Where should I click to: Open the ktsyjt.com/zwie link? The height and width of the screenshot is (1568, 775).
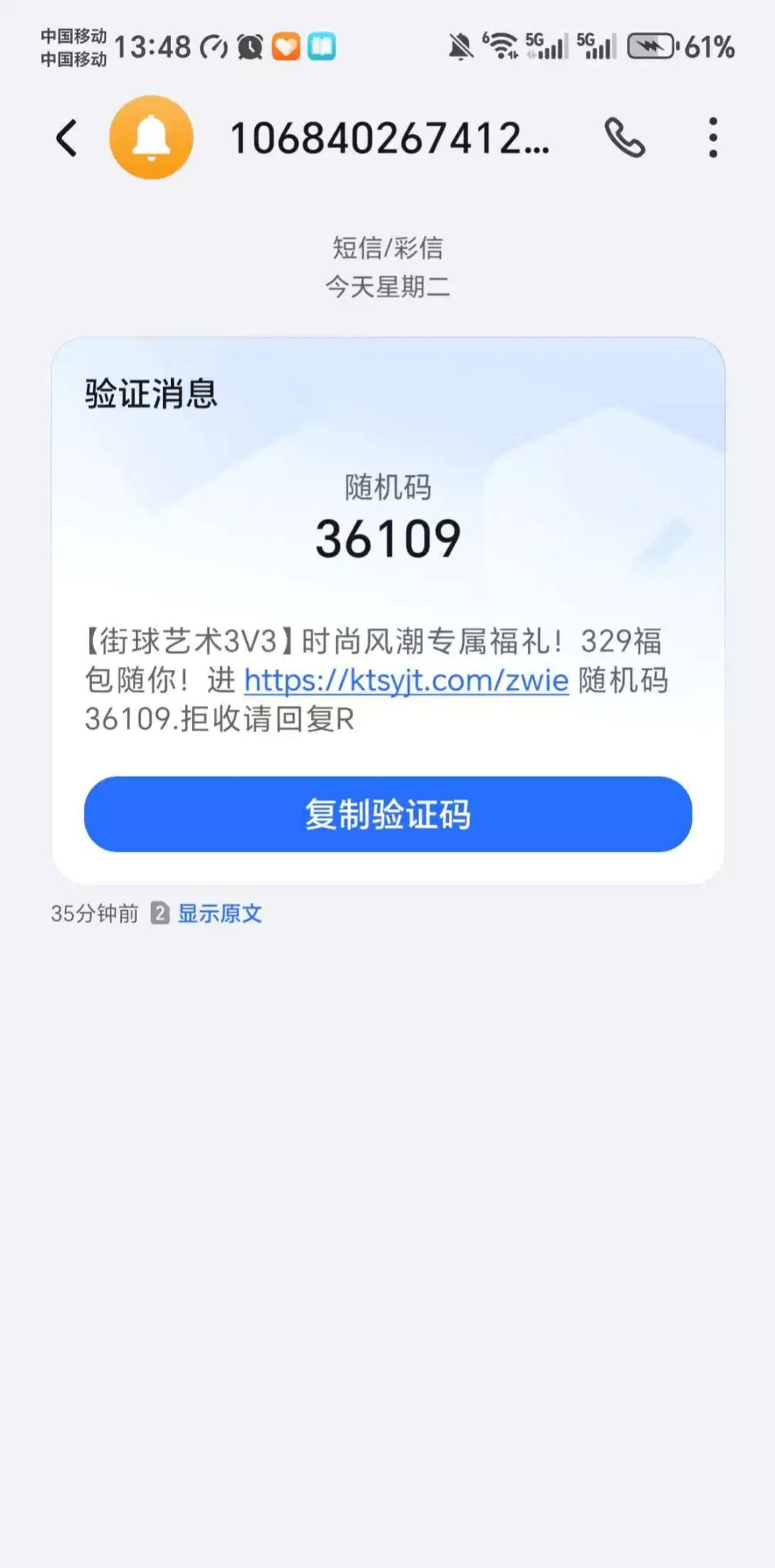[x=406, y=681]
